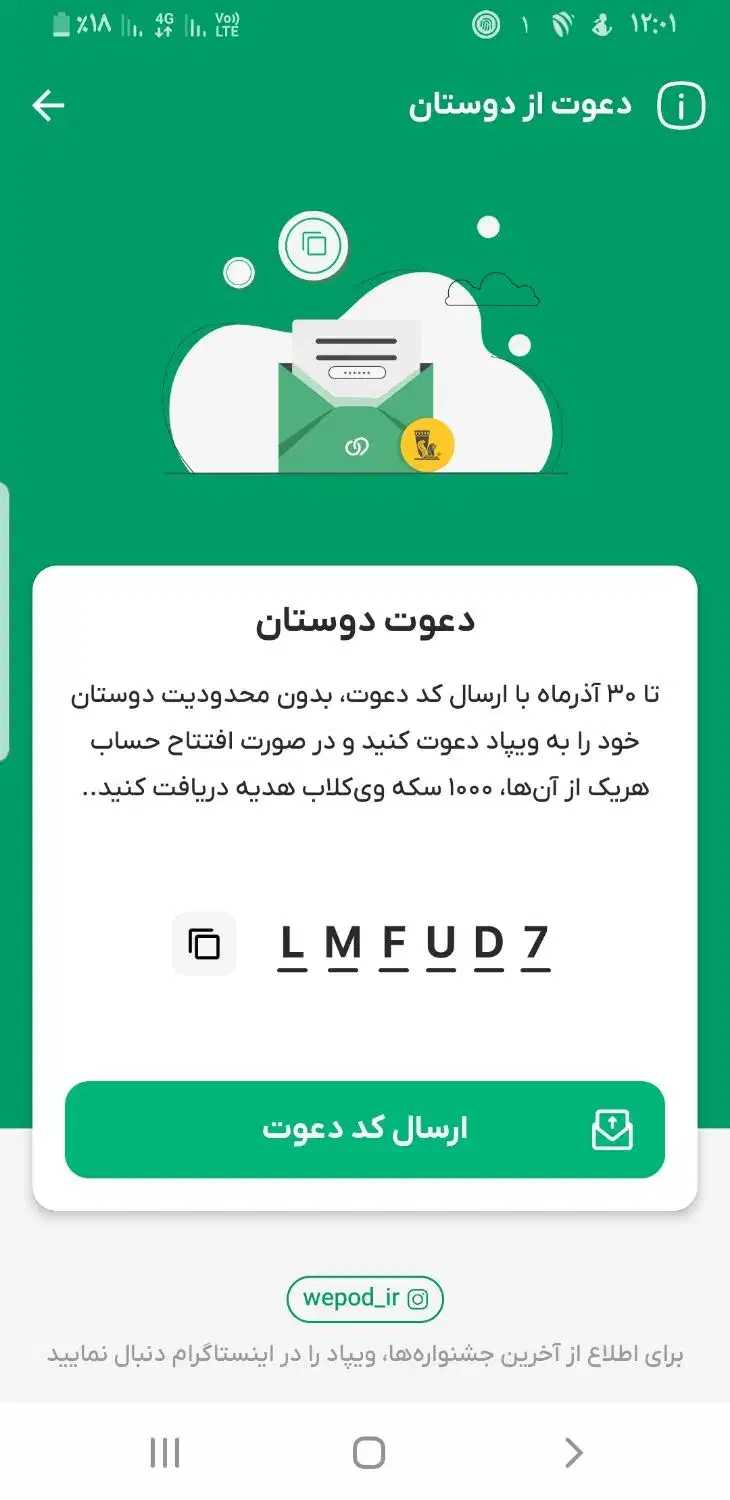Image resolution: width=730 pixels, height=1500 pixels.
Task: Tap the fingerprint icon in the status bar
Action: pyautogui.click(x=487, y=22)
